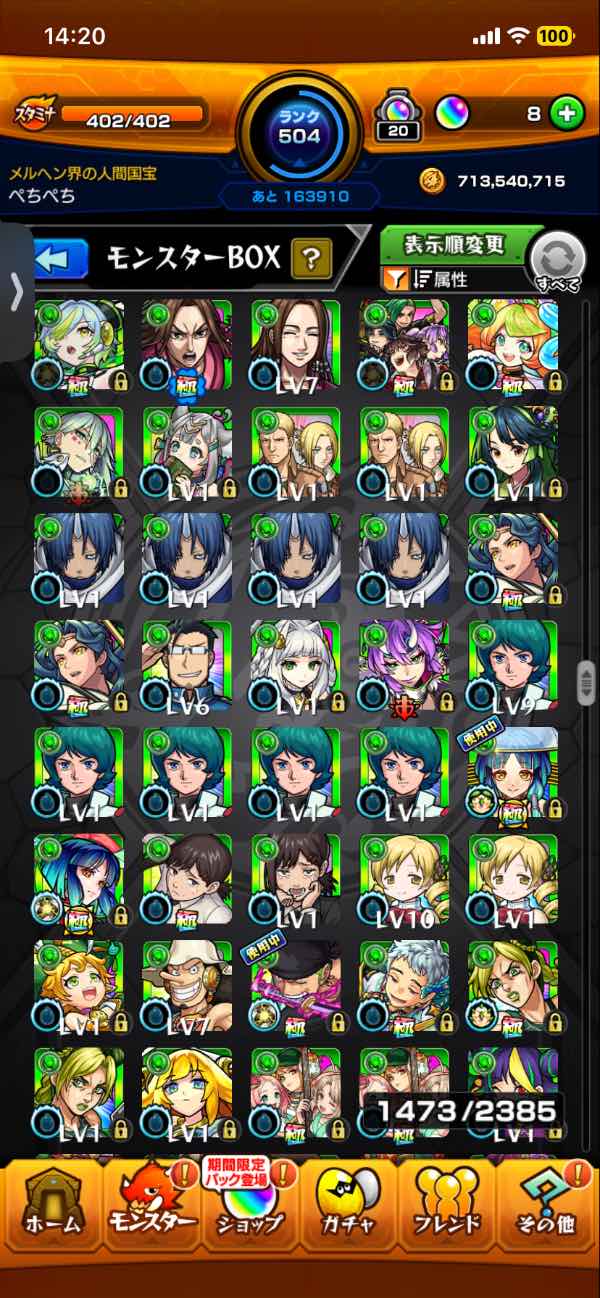The image size is (600, 1298).
Task: Select the LV6 monster with glasses
Action: (x=187, y=665)
